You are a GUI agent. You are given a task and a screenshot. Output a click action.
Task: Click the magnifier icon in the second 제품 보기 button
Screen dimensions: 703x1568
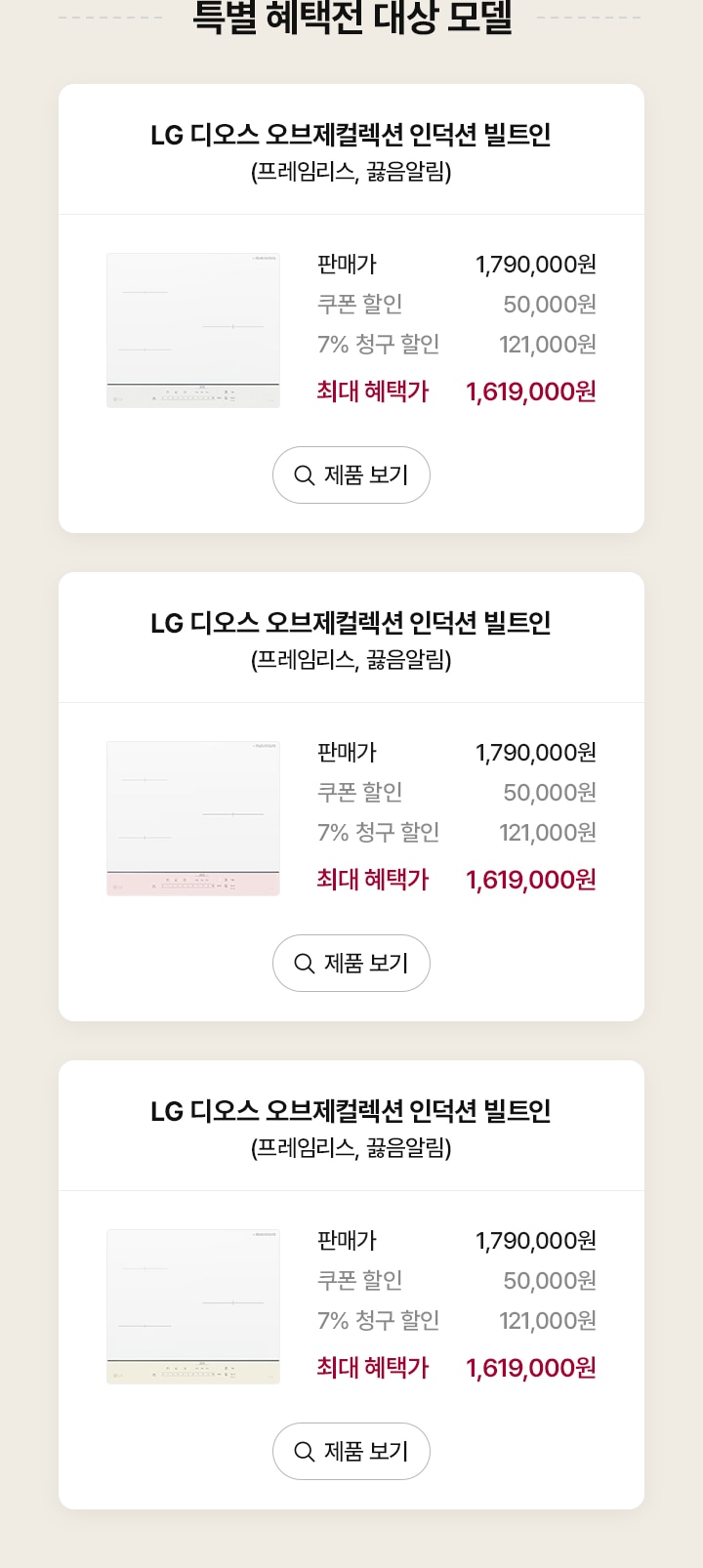(x=302, y=964)
